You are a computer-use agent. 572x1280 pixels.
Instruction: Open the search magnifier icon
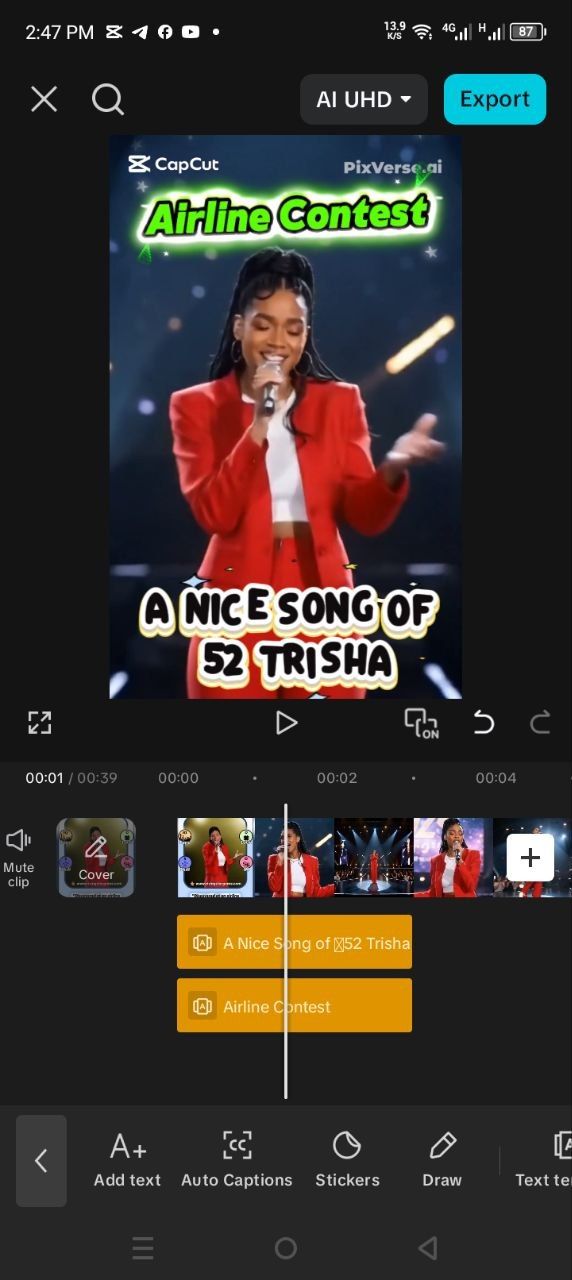(108, 99)
